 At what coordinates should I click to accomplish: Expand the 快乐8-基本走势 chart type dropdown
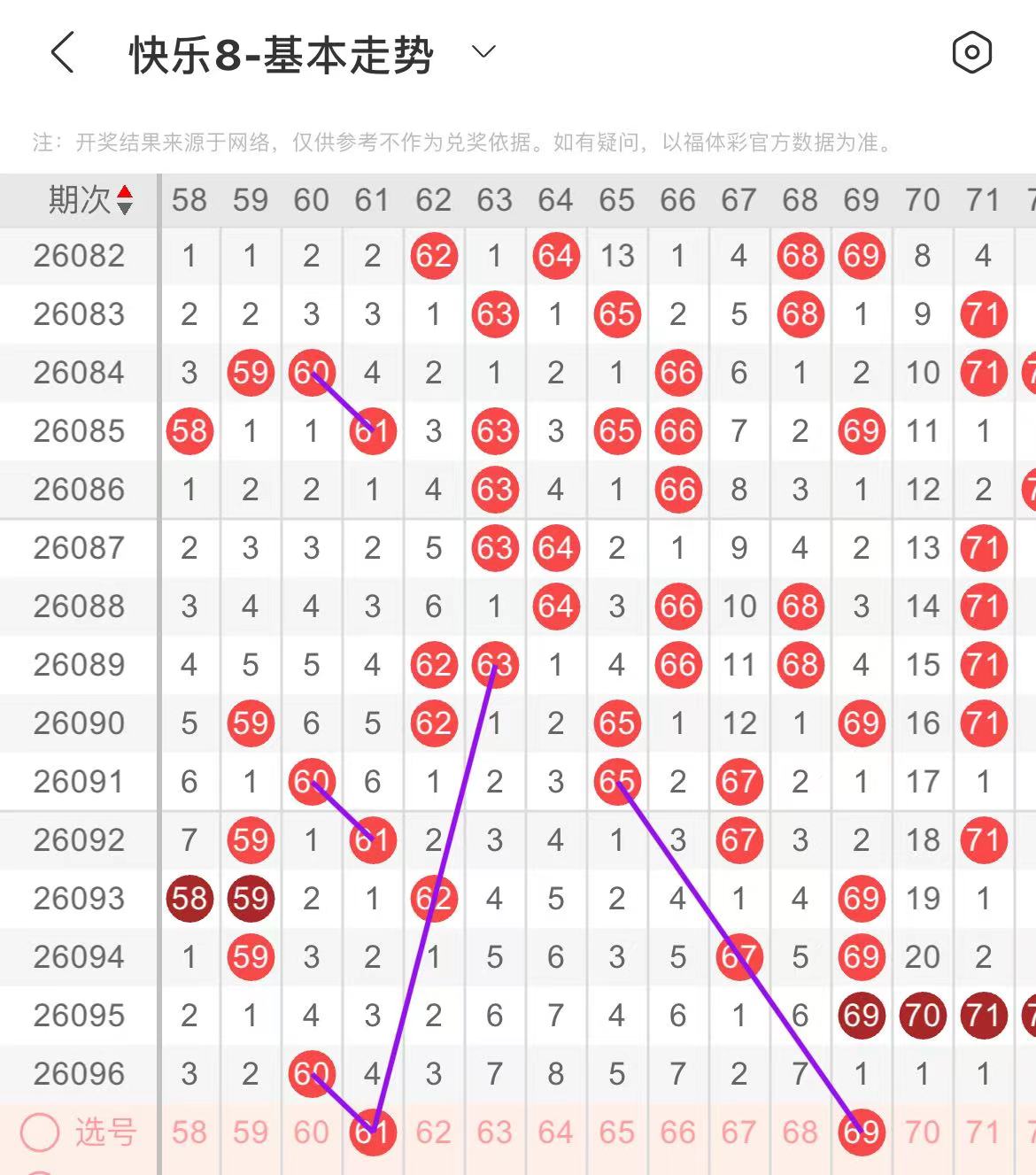[483, 53]
